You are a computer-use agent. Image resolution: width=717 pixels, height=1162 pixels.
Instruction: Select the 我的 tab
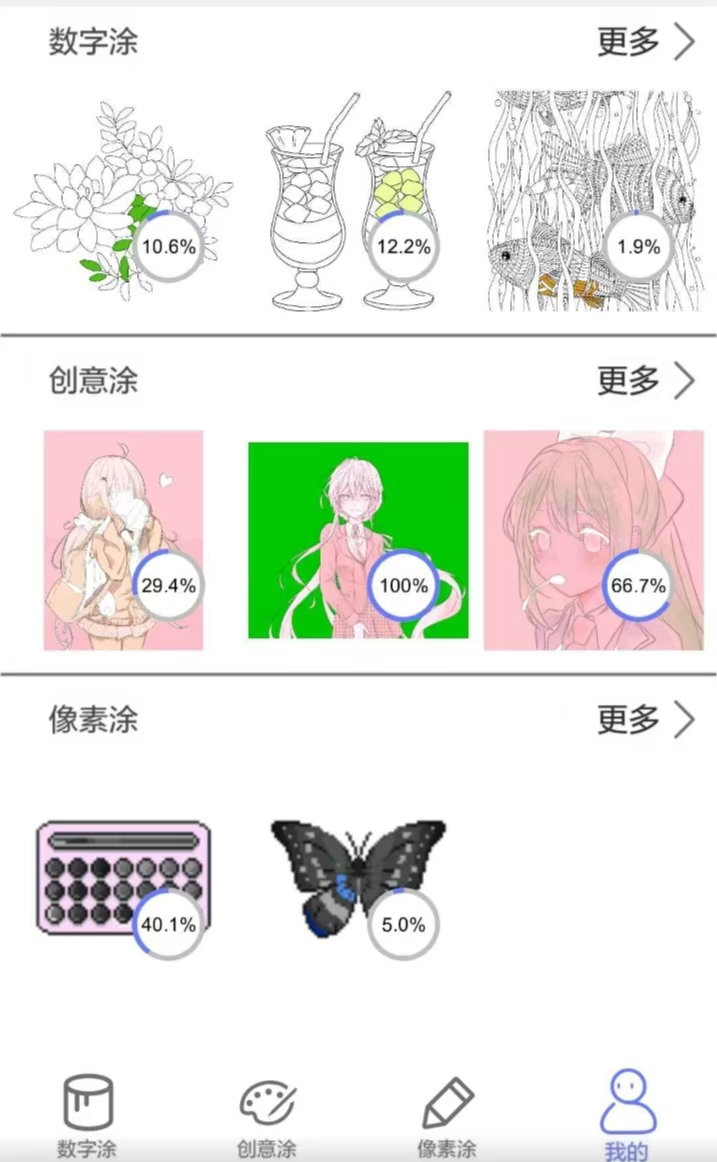[x=627, y=1114]
